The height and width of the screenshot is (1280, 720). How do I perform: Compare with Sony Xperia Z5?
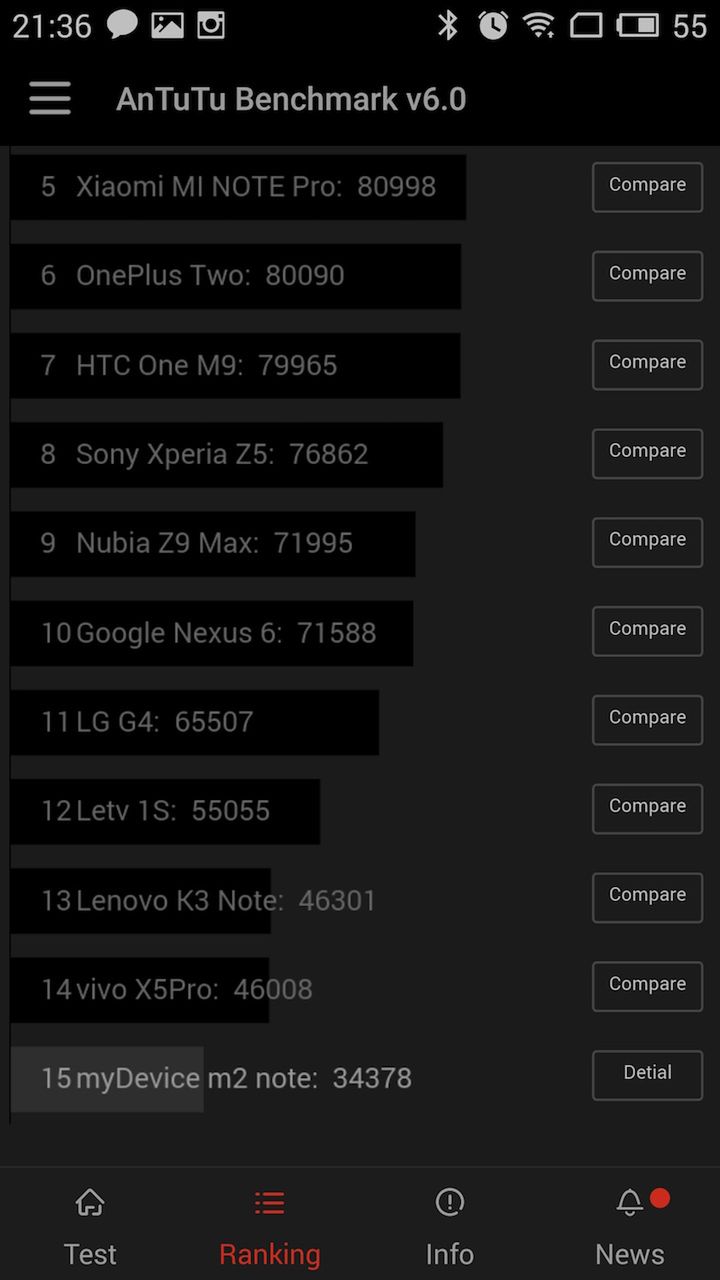[647, 453]
